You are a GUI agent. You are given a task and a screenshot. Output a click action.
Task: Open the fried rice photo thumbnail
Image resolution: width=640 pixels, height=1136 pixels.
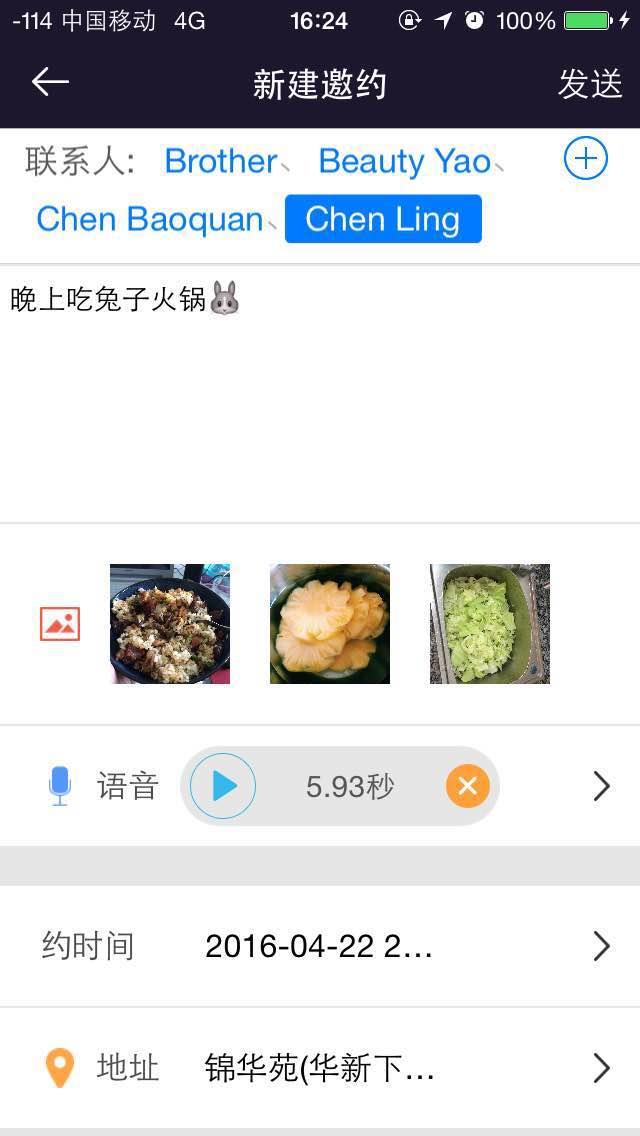(x=170, y=624)
